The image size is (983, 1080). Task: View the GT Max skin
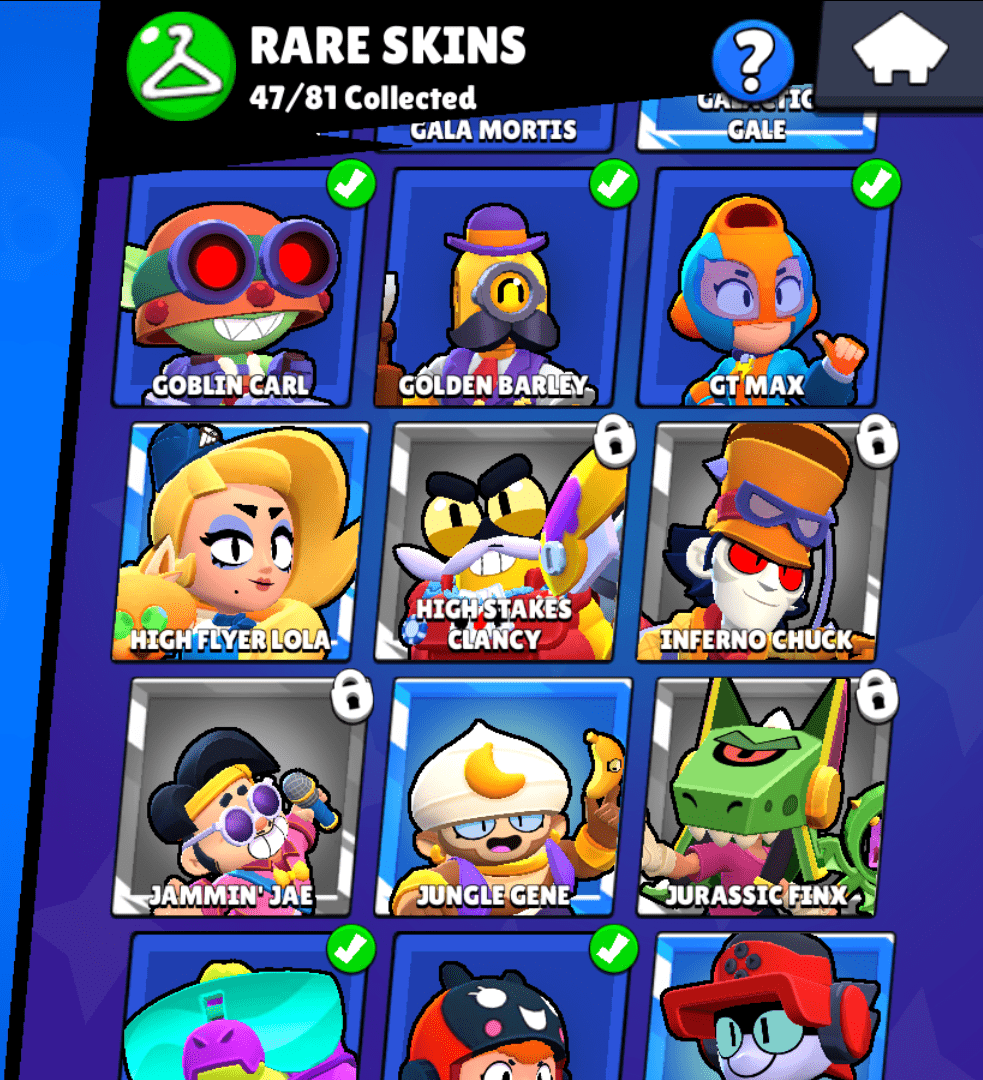[766, 290]
